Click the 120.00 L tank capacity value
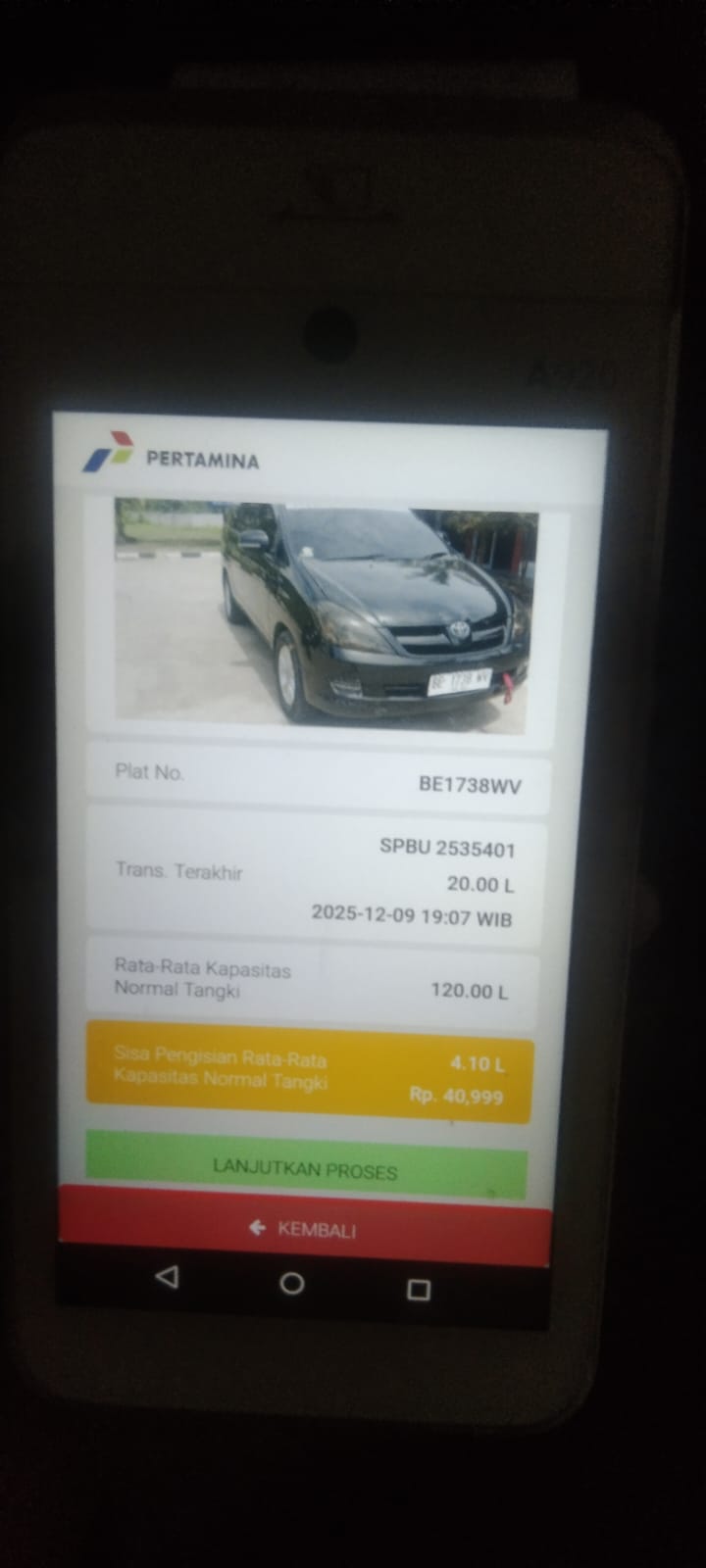This screenshot has width=706, height=1568. coord(471,992)
